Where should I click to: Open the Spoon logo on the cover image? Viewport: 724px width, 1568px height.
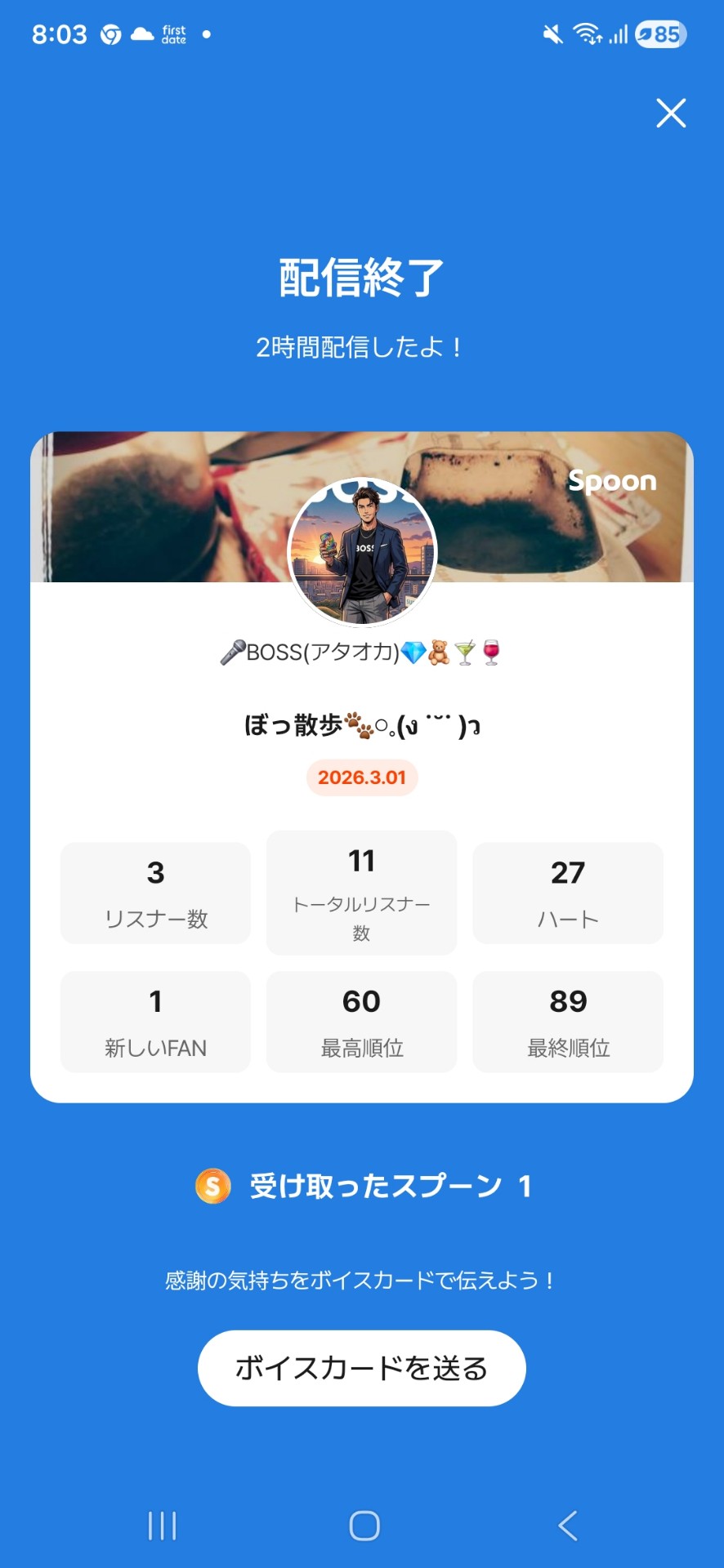[613, 482]
